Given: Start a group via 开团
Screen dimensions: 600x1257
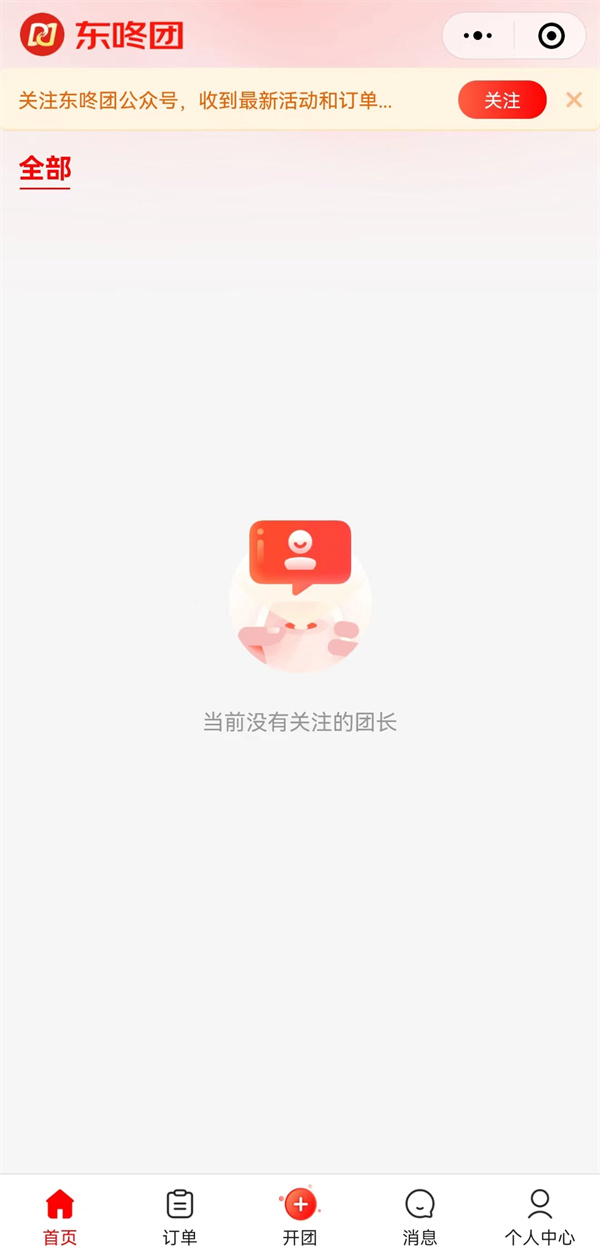Looking at the screenshot, I should tap(300, 1216).
